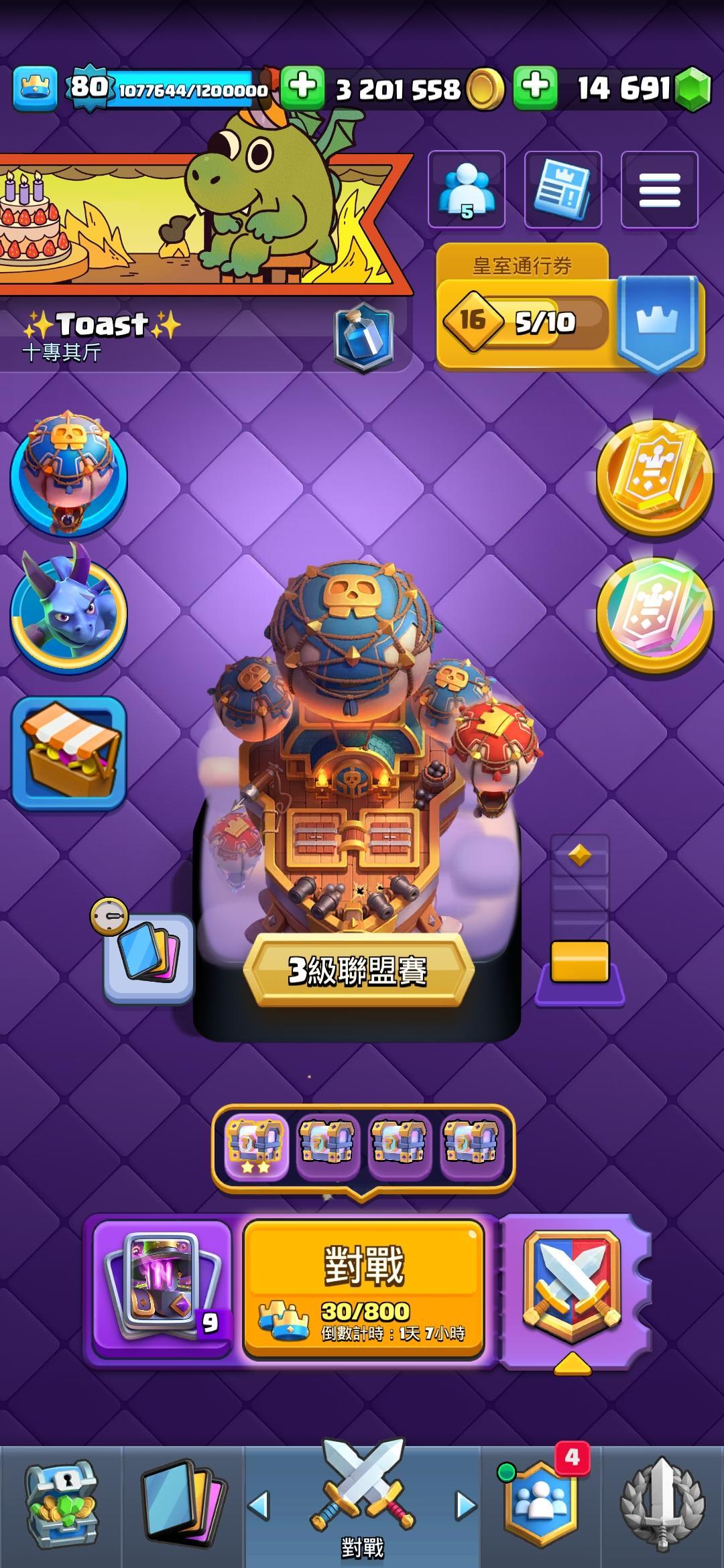Switch to the clan tab
The height and width of the screenshot is (1568, 724).
(541, 1504)
